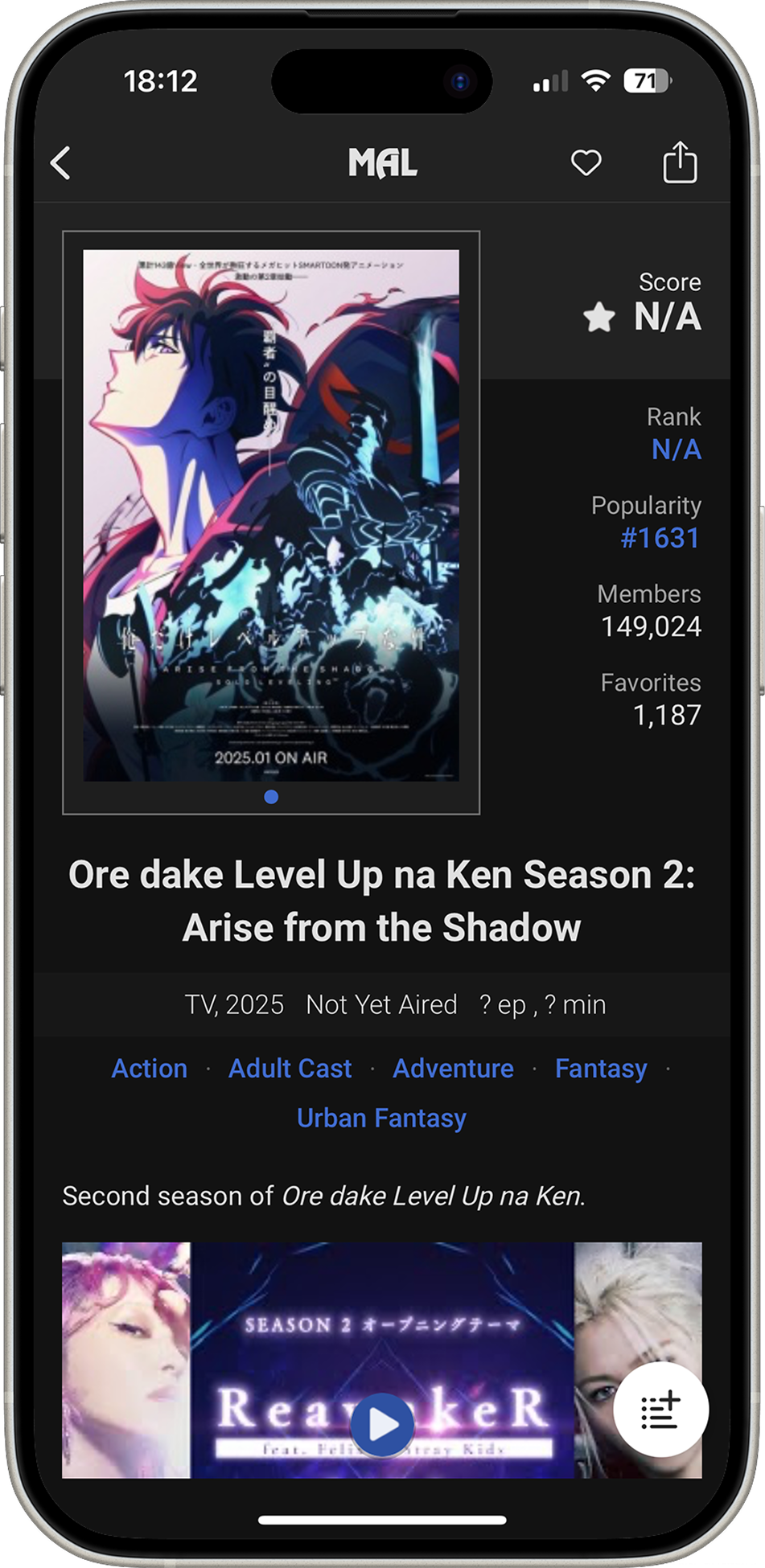Open the Action genre page
765x1568 pixels.
click(x=149, y=1069)
